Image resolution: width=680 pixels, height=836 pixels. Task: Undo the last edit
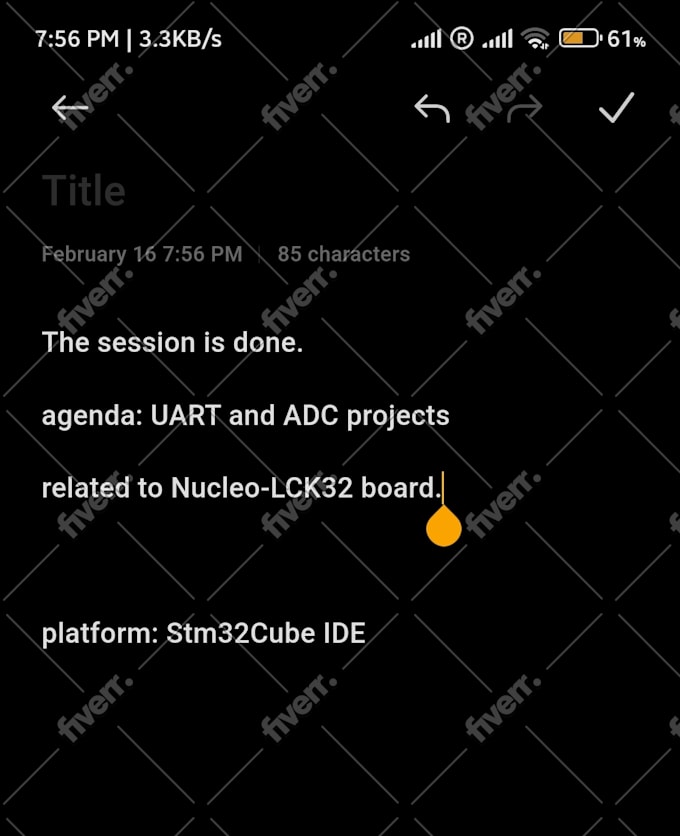[x=432, y=109]
